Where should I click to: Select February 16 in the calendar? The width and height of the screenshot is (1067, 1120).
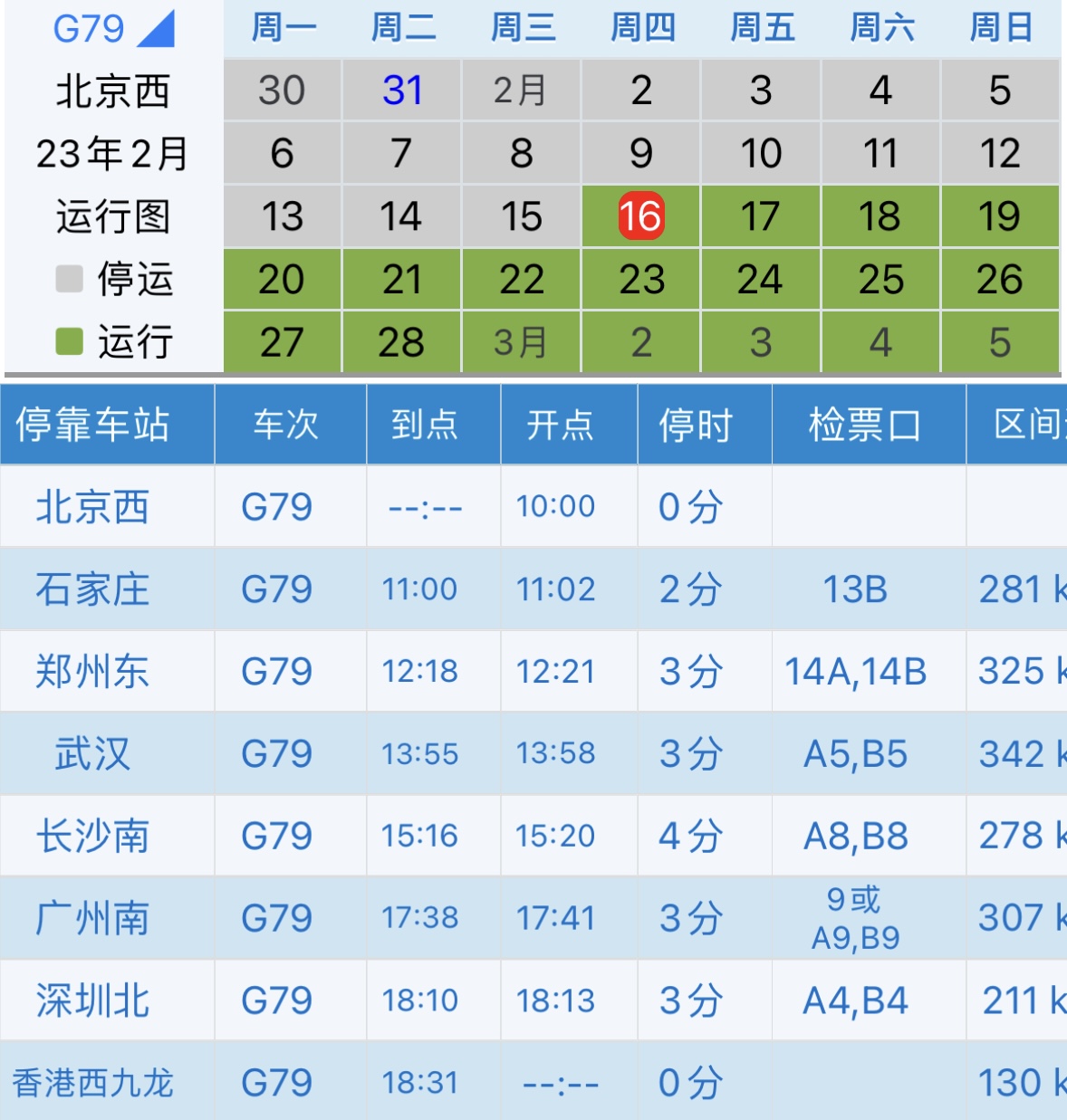point(640,216)
